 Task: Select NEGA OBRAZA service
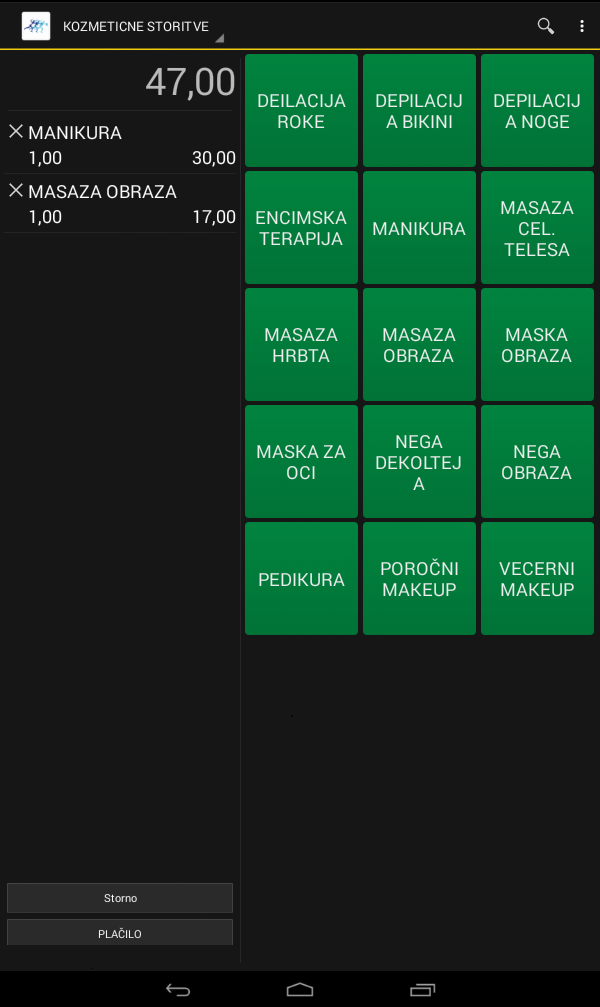pos(537,462)
